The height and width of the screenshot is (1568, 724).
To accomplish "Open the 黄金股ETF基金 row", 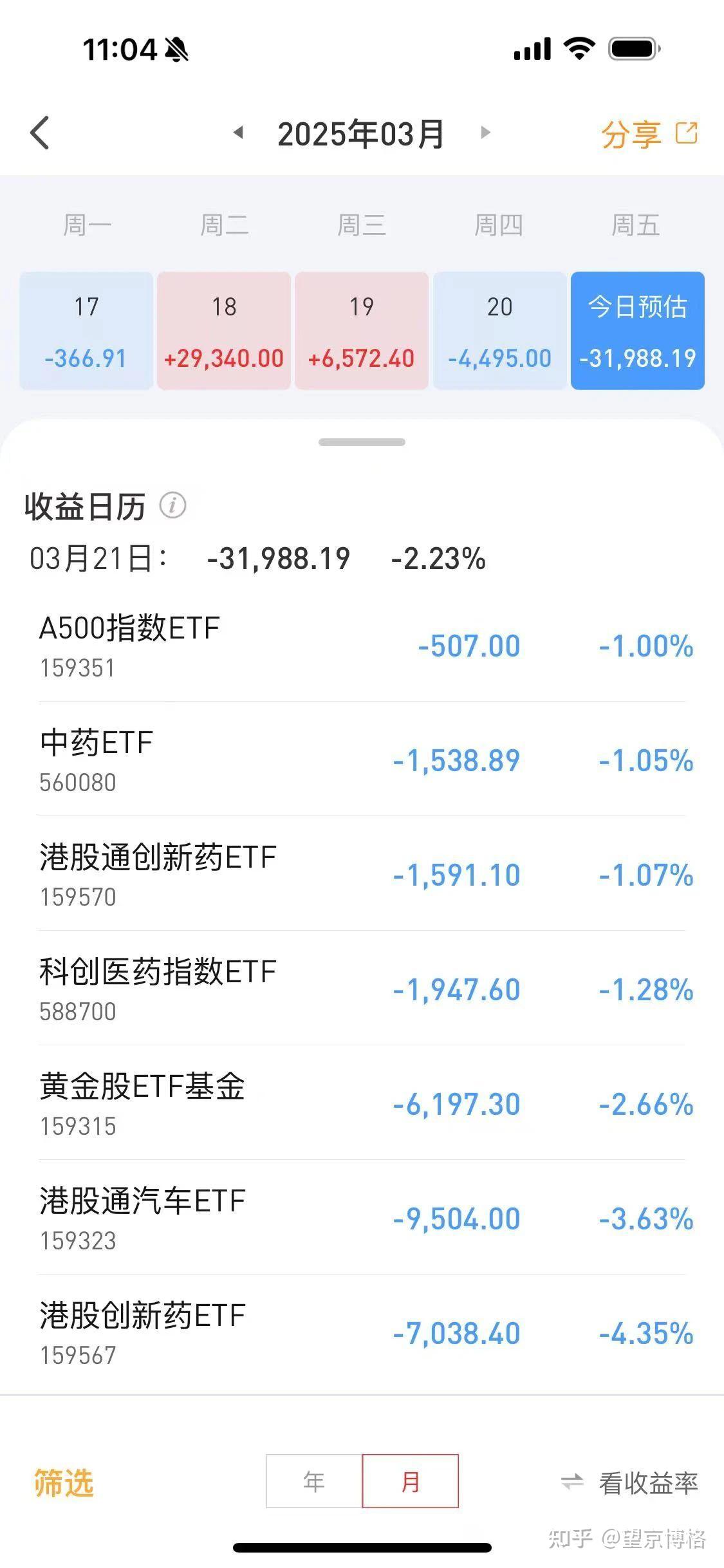I will 362,1104.
